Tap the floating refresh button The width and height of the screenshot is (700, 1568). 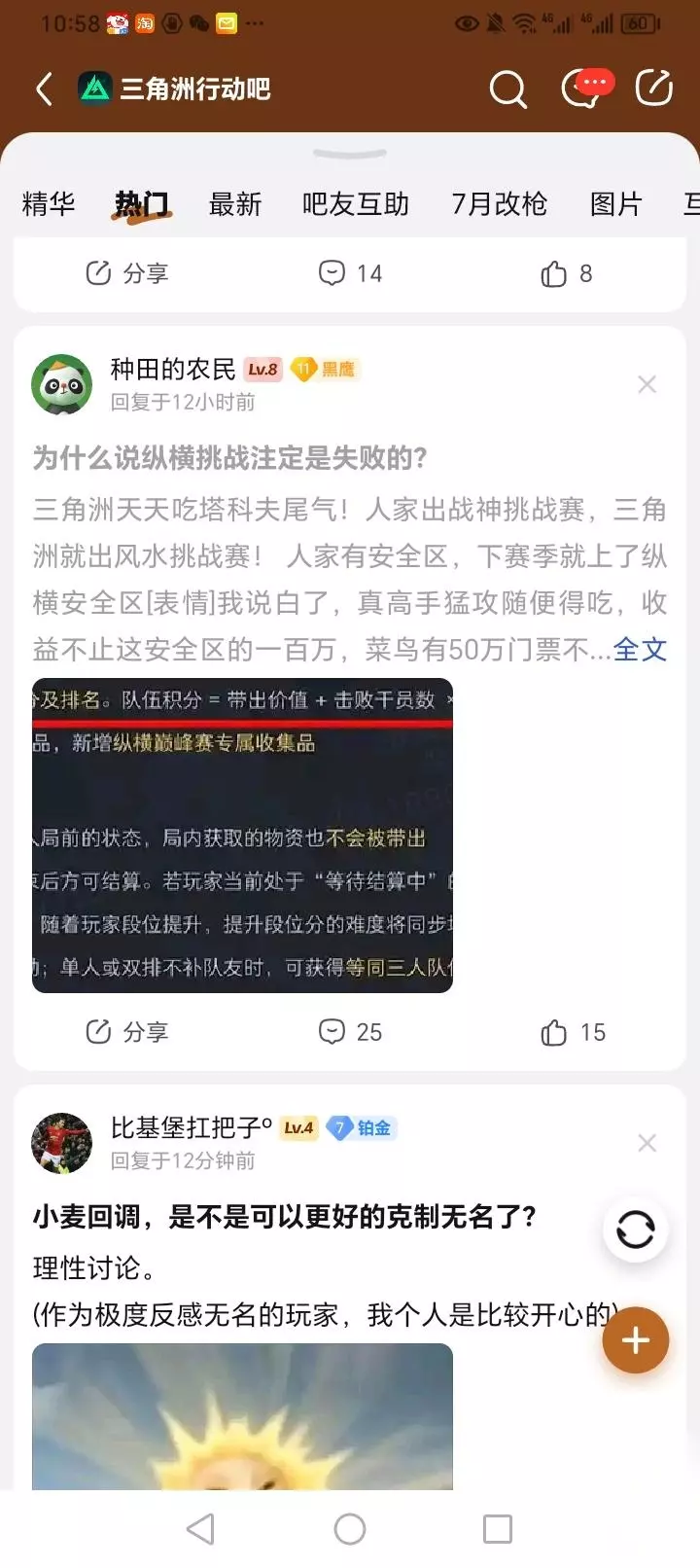click(635, 1229)
